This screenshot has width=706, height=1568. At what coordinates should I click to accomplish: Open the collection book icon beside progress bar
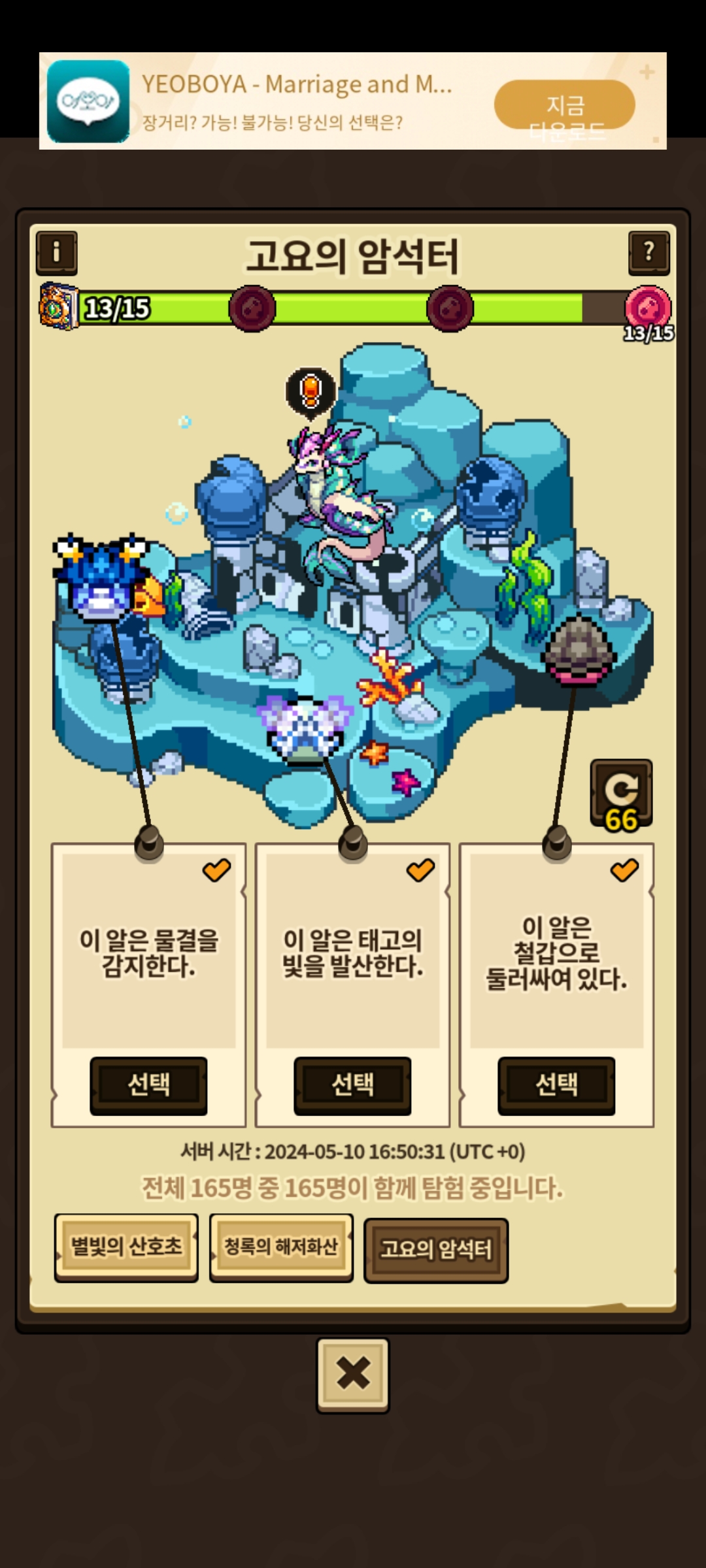[x=58, y=306]
